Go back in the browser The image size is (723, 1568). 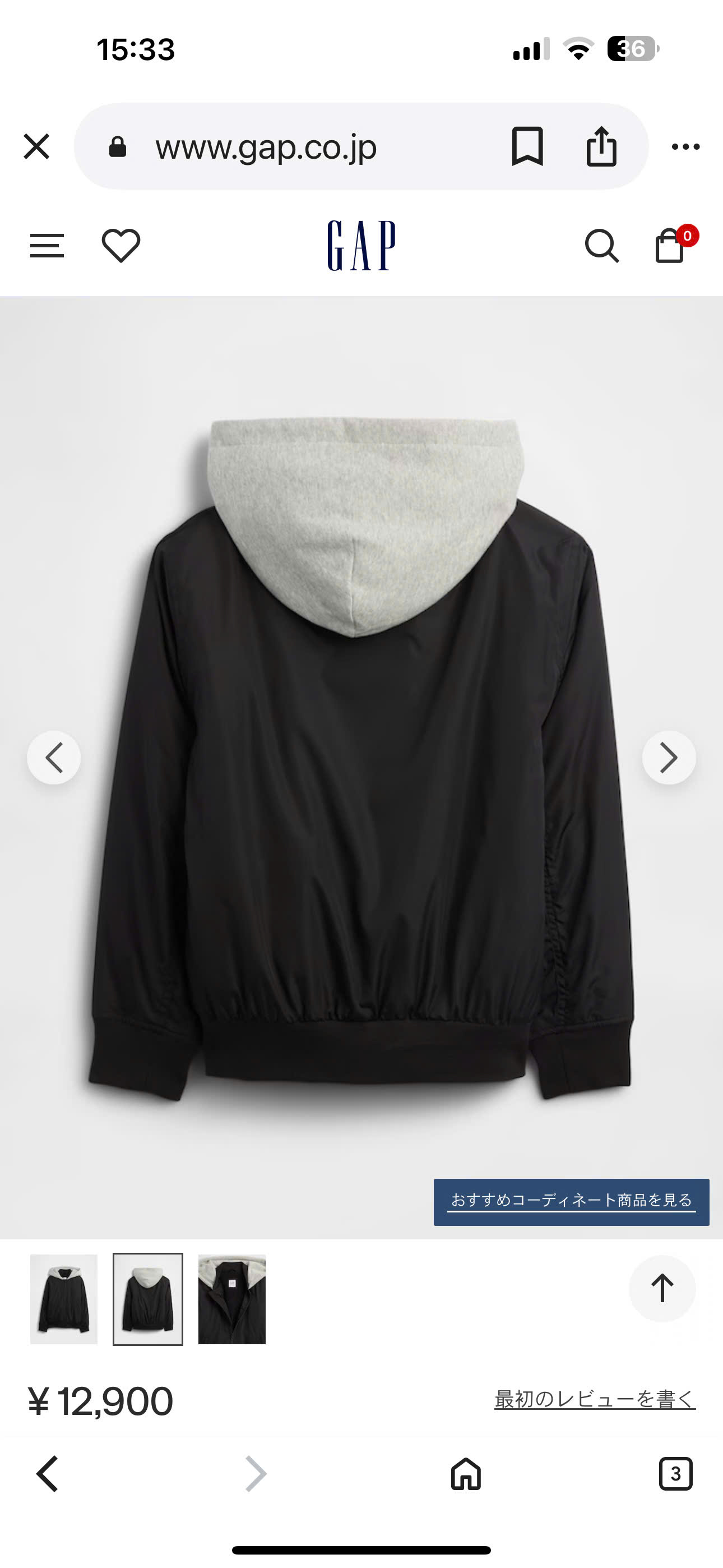(x=48, y=1474)
